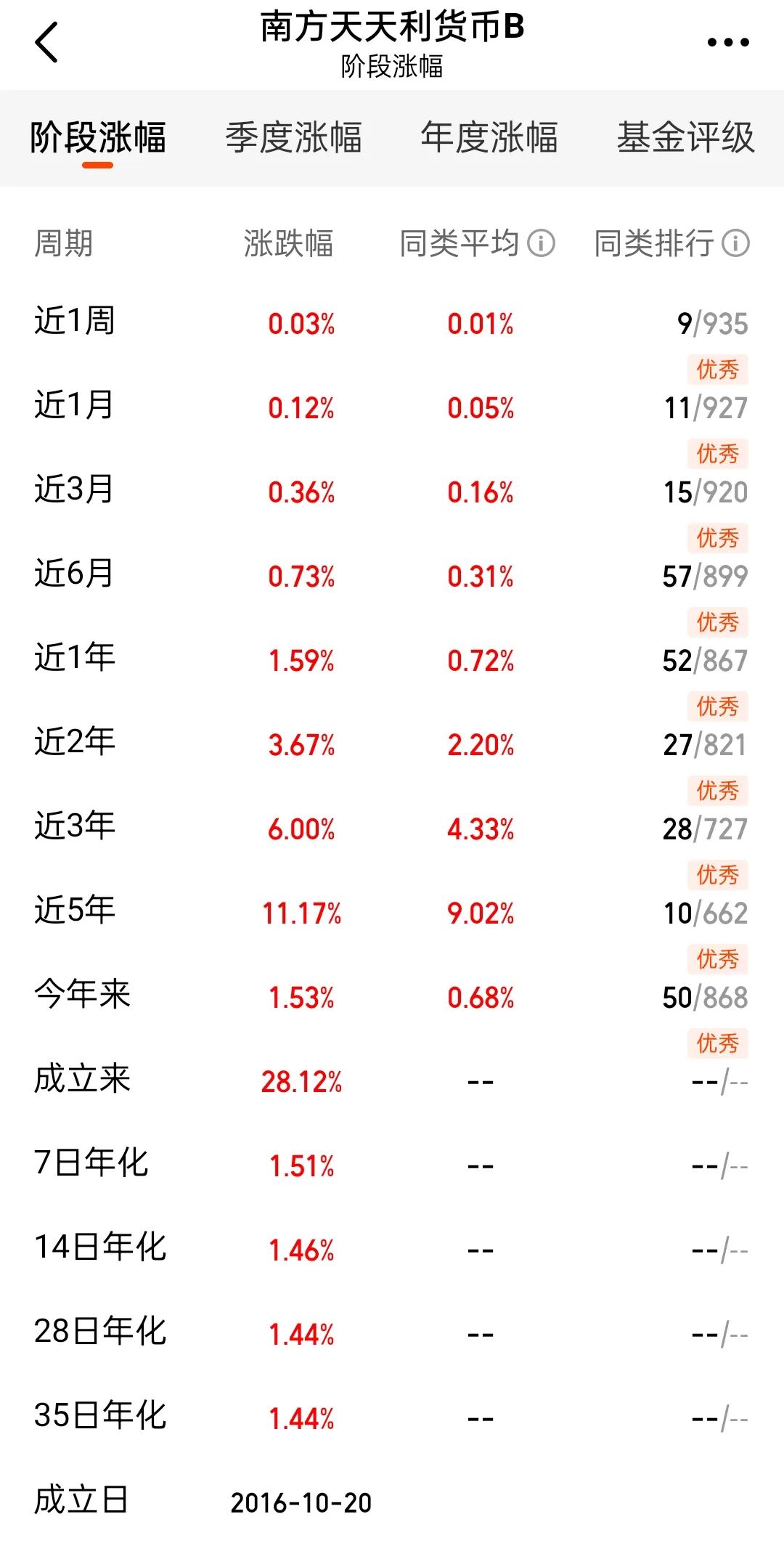Go back using the top-left arrow
Image resolution: width=784 pixels, height=1543 pixels.
click(46, 42)
